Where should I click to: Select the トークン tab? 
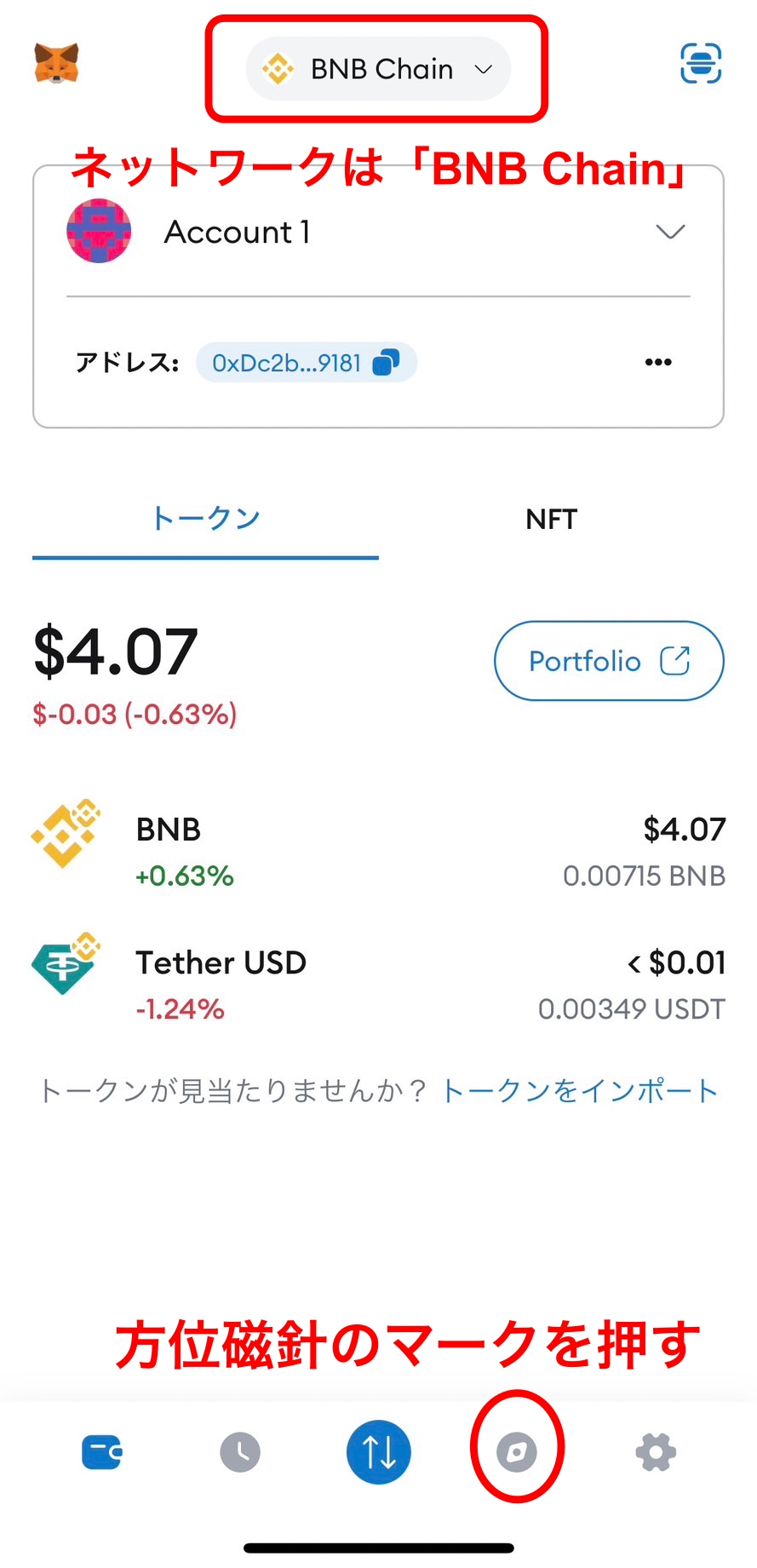205,519
